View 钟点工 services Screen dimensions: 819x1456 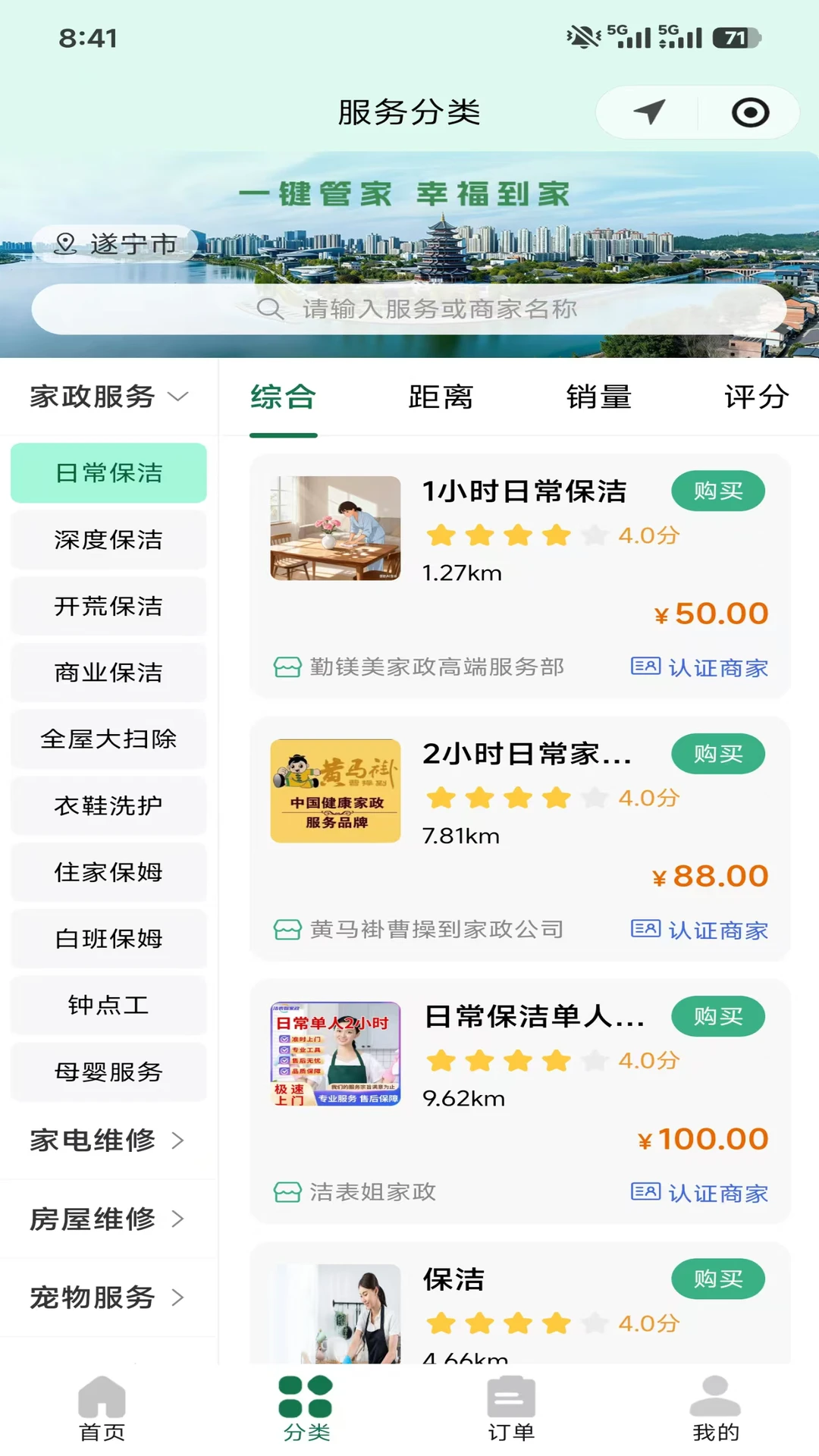[108, 1006]
